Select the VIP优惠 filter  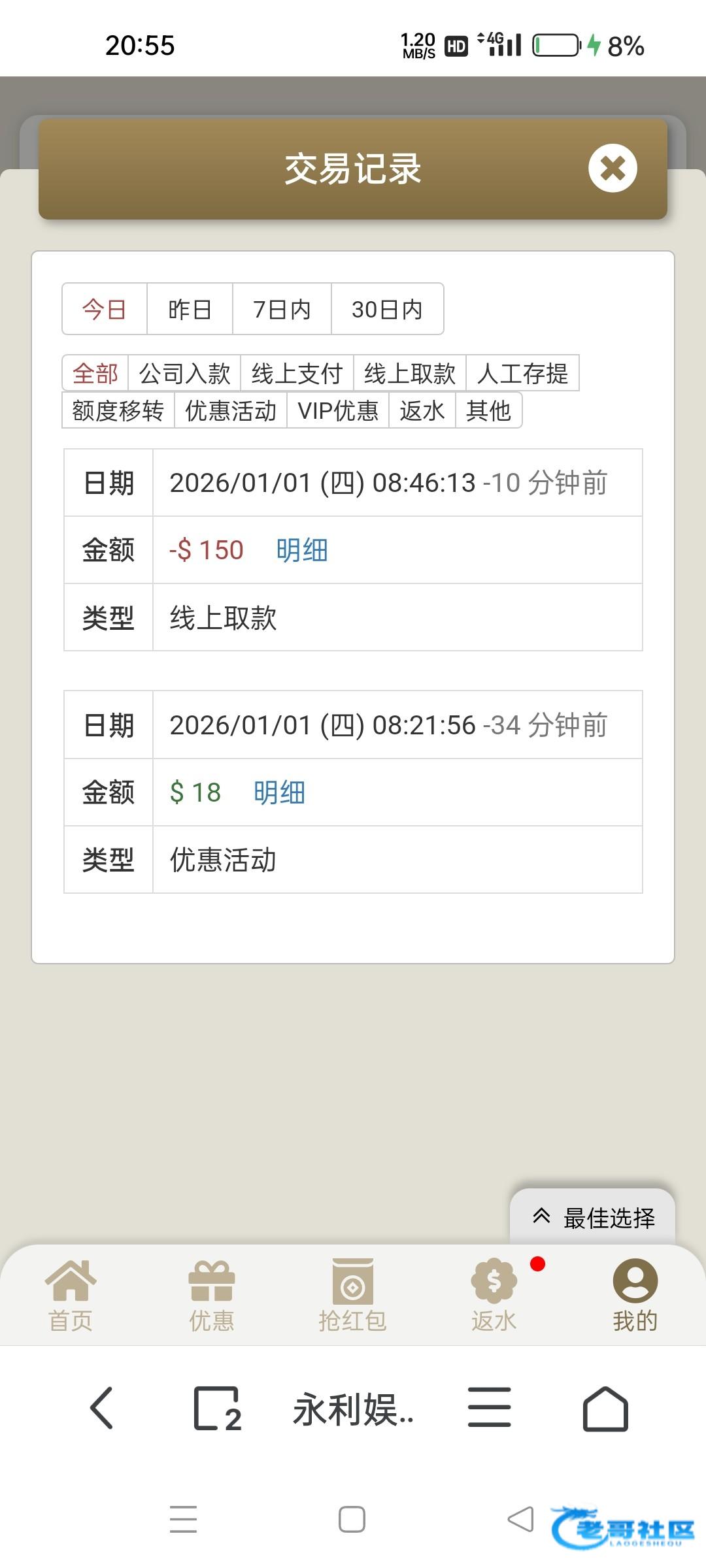(x=338, y=411)
